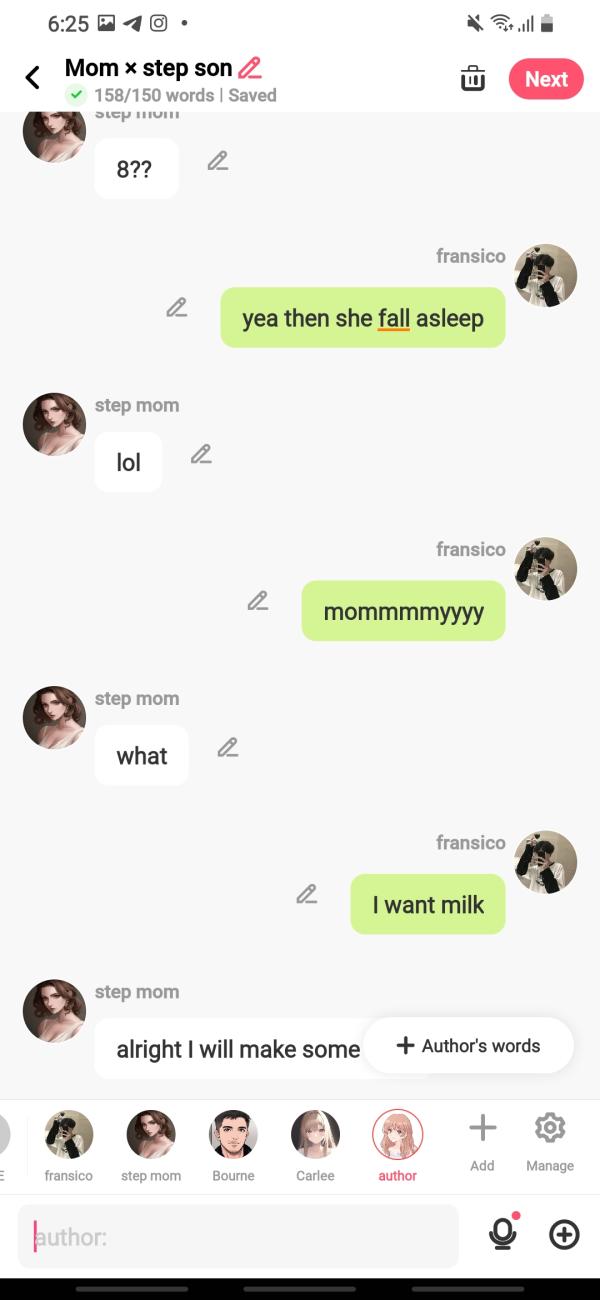
Task: Edit the "mommmmyyyy" message
Action: (x=258, y=601)
